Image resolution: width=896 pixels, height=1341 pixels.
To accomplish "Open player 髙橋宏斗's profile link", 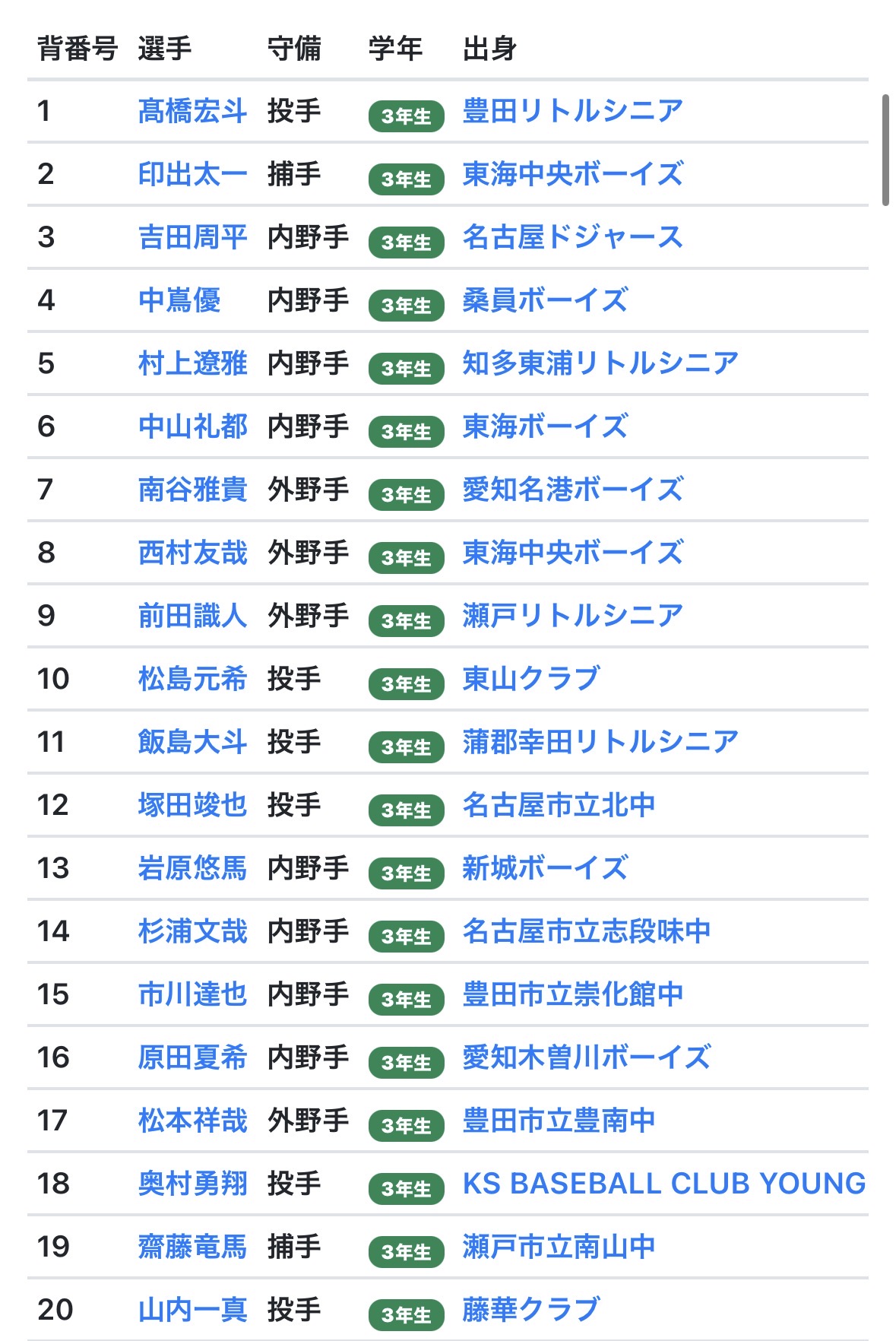I will [192, 111].
